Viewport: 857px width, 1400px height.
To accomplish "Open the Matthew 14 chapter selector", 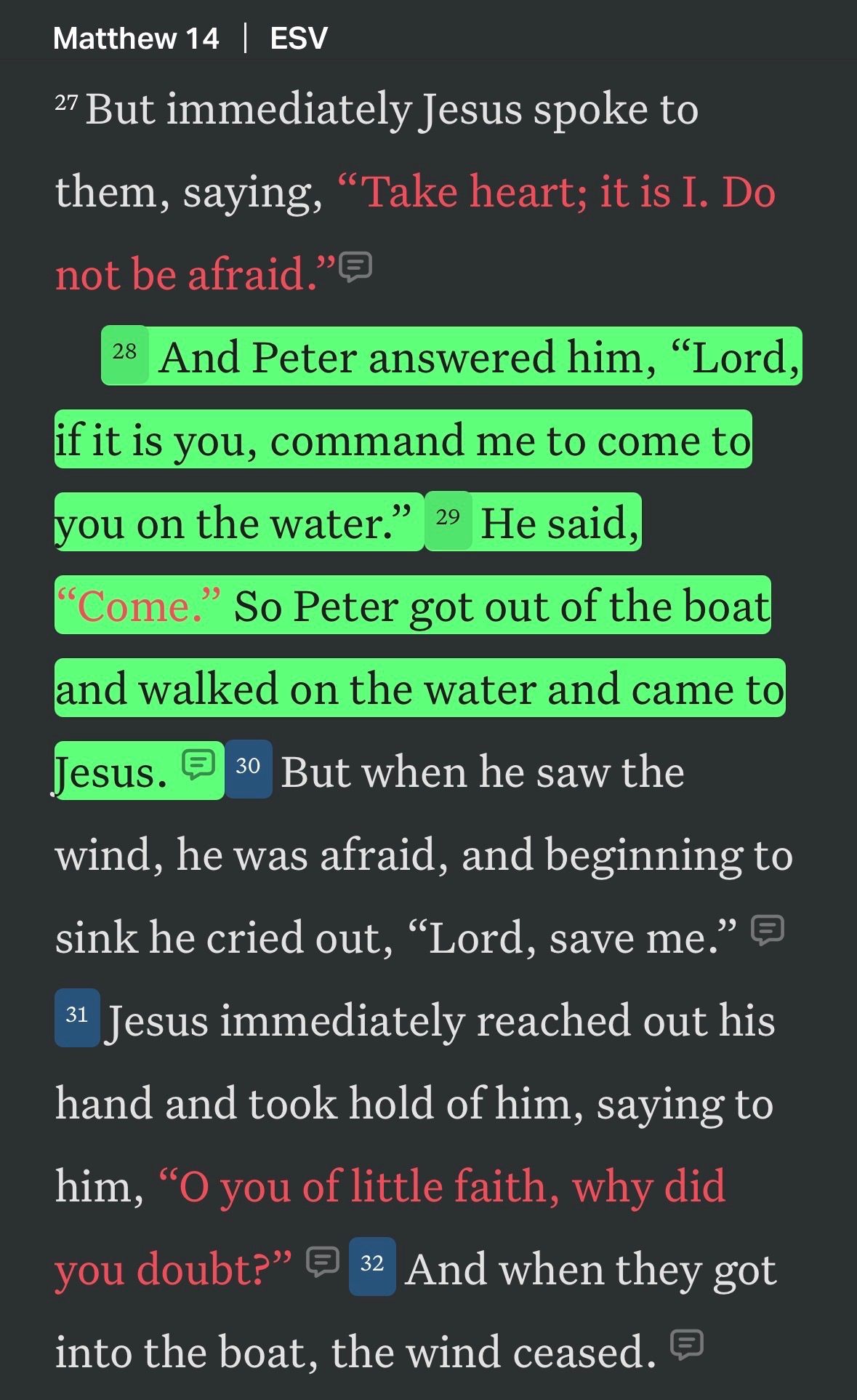I will pos(136,39).
